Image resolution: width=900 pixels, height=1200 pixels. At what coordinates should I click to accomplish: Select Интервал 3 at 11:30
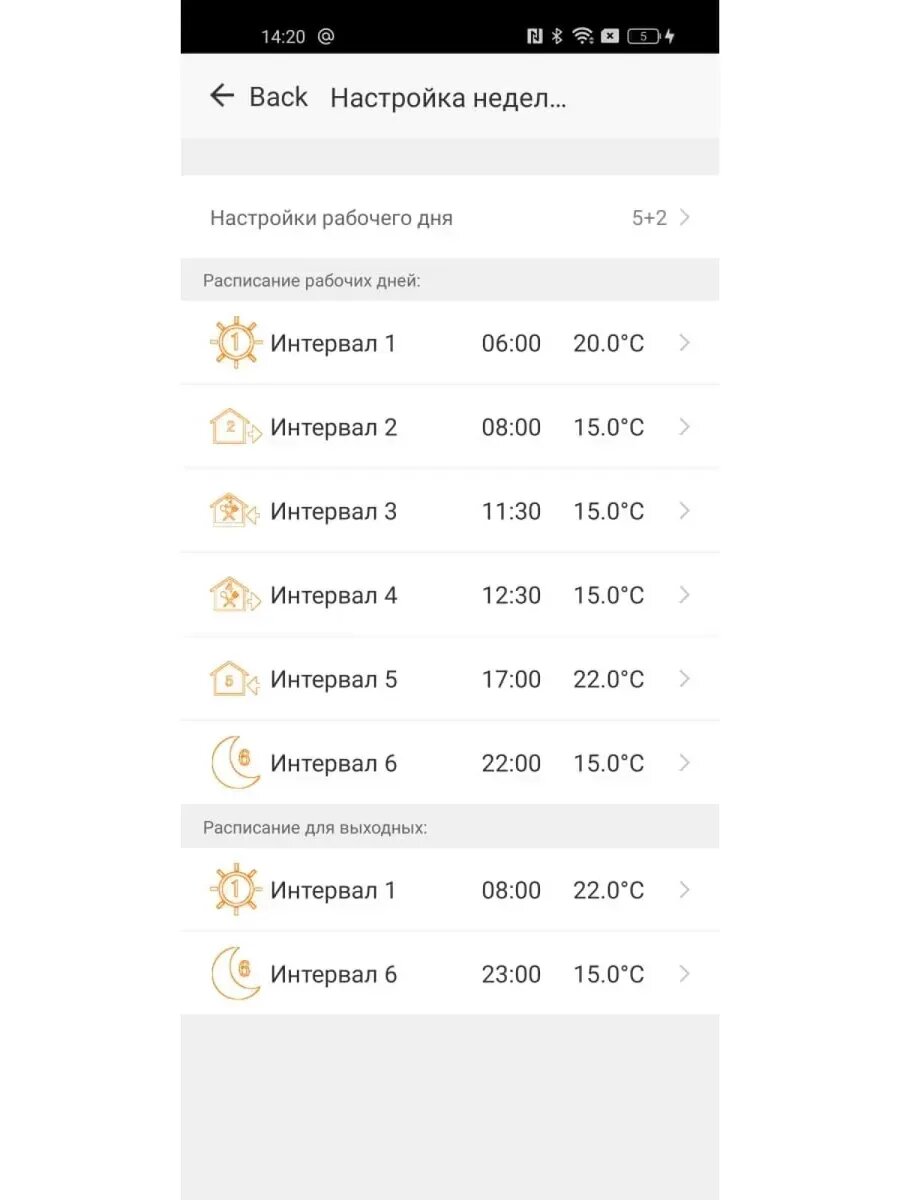point(450,511)
